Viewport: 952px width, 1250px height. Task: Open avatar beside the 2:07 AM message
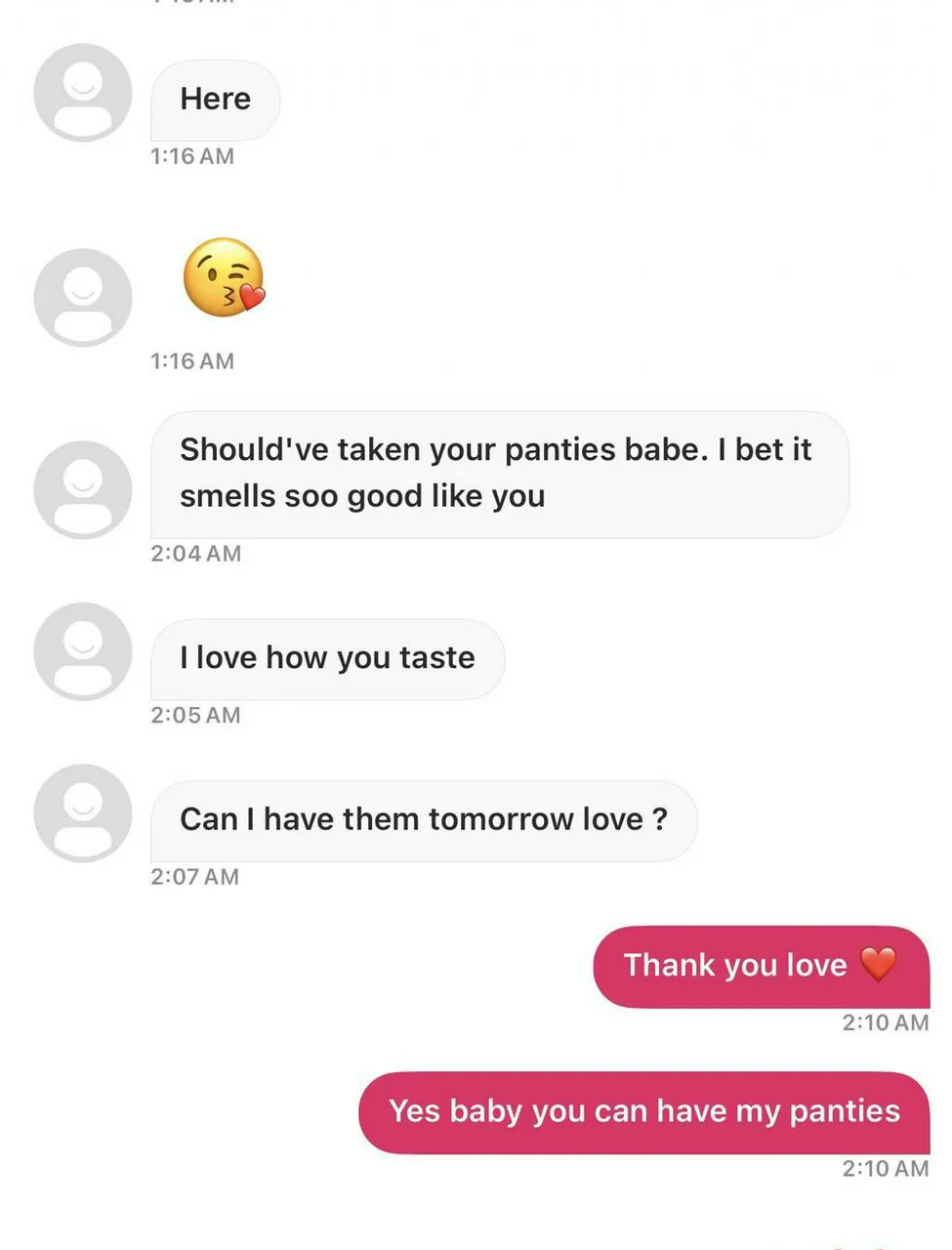tap(83, 812)
